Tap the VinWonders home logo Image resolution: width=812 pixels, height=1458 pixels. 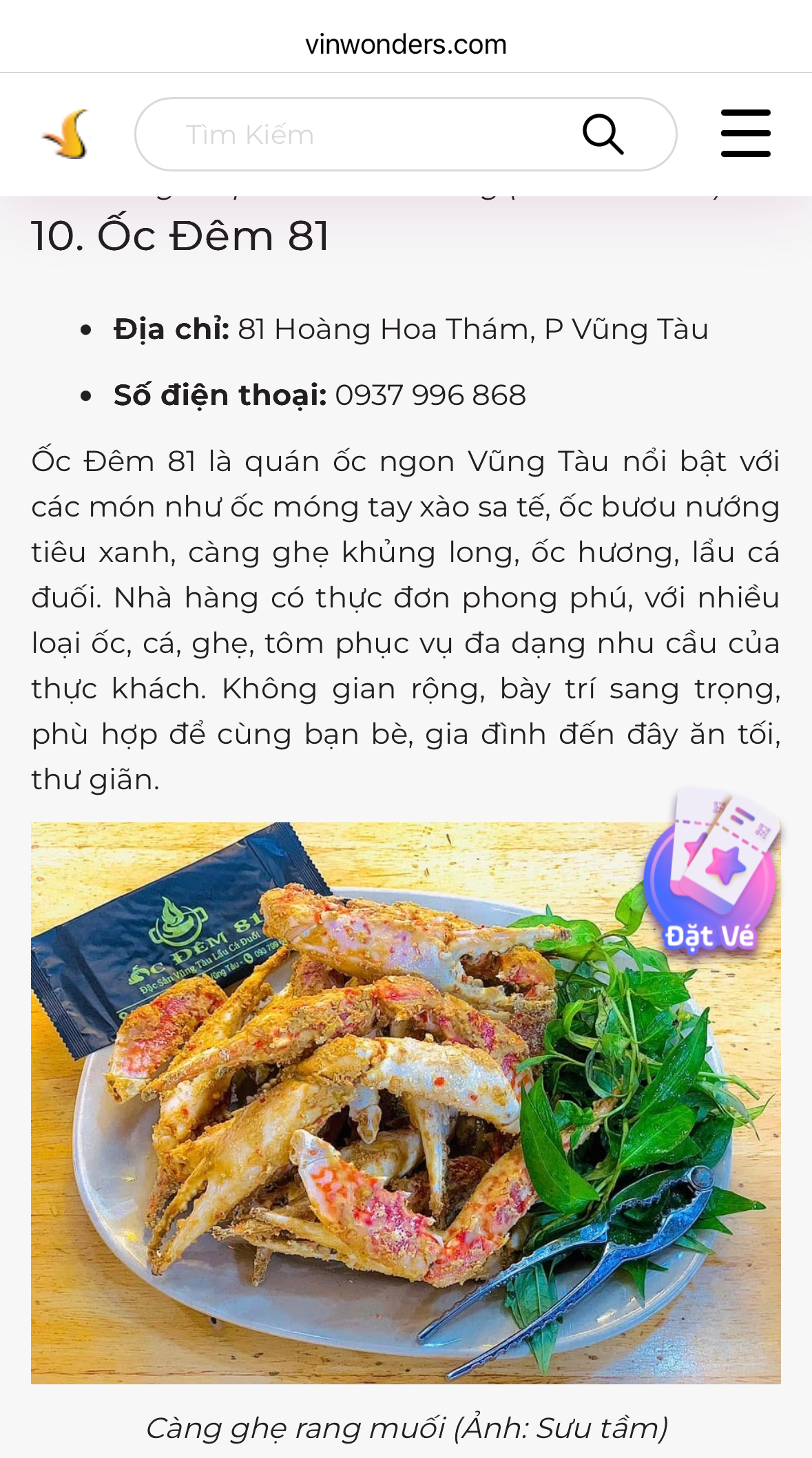coord(67,134)
